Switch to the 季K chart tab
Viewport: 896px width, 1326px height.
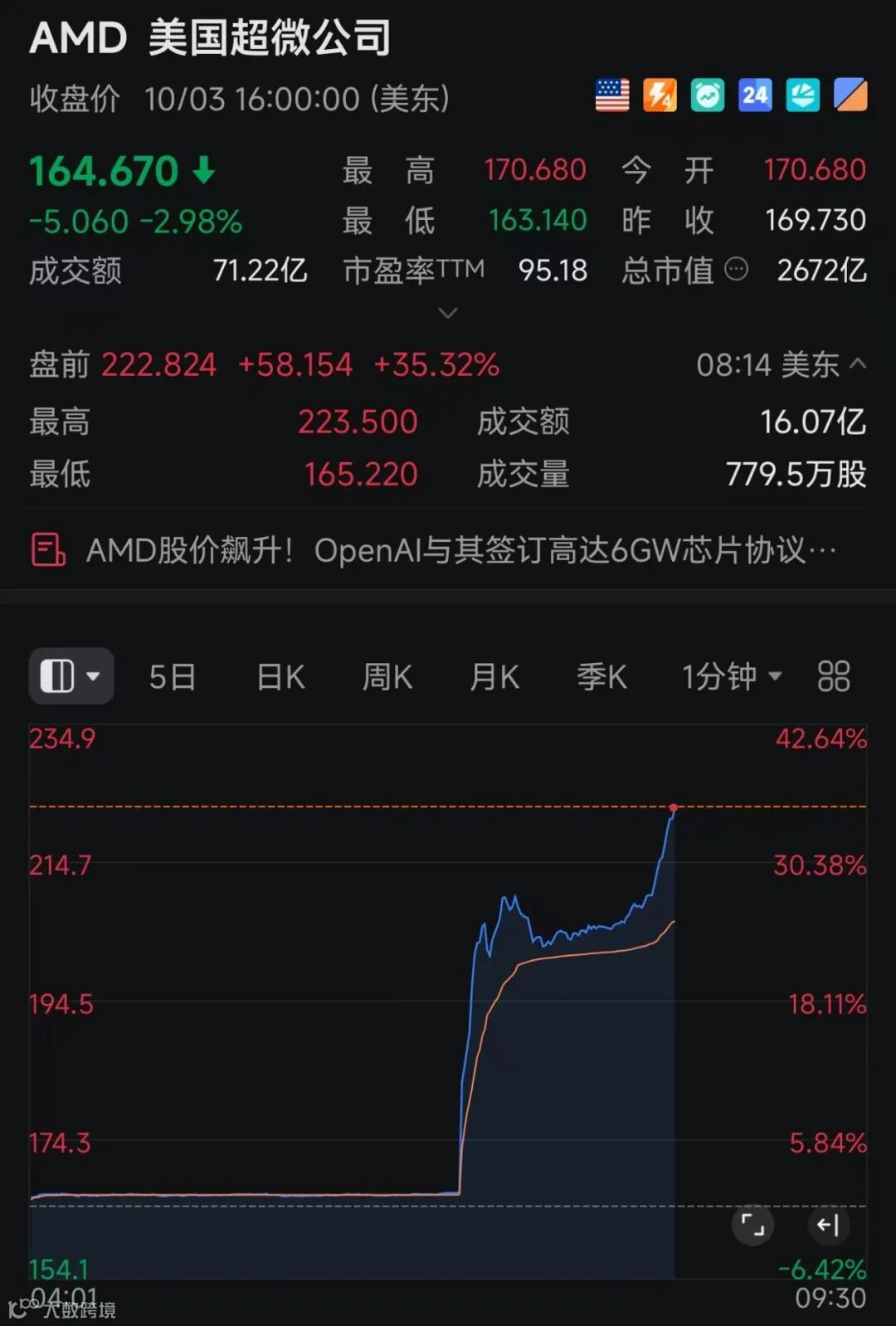tap(601, 677)
